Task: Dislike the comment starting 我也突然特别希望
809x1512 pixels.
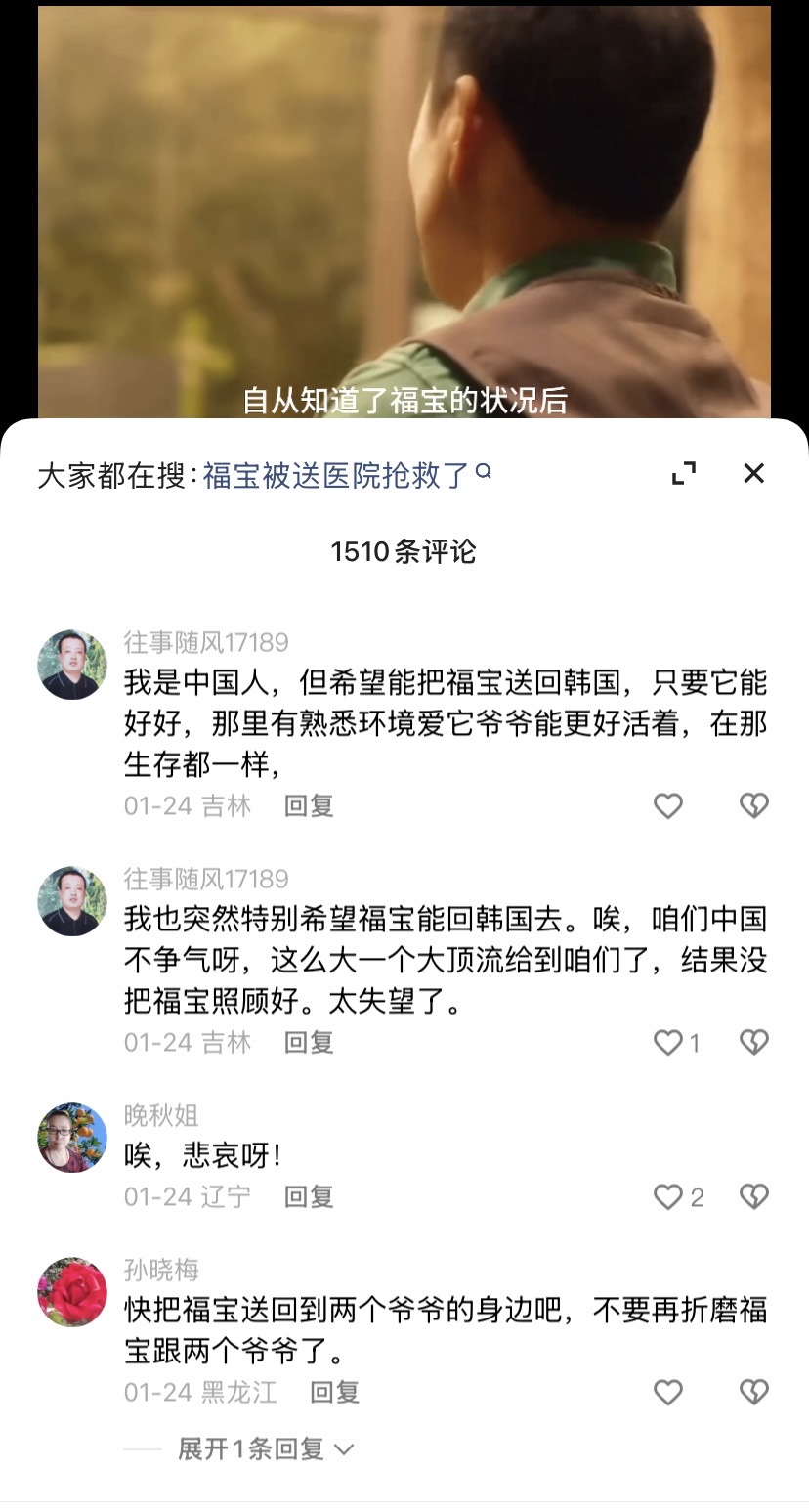Action: tap(753, 1043)
